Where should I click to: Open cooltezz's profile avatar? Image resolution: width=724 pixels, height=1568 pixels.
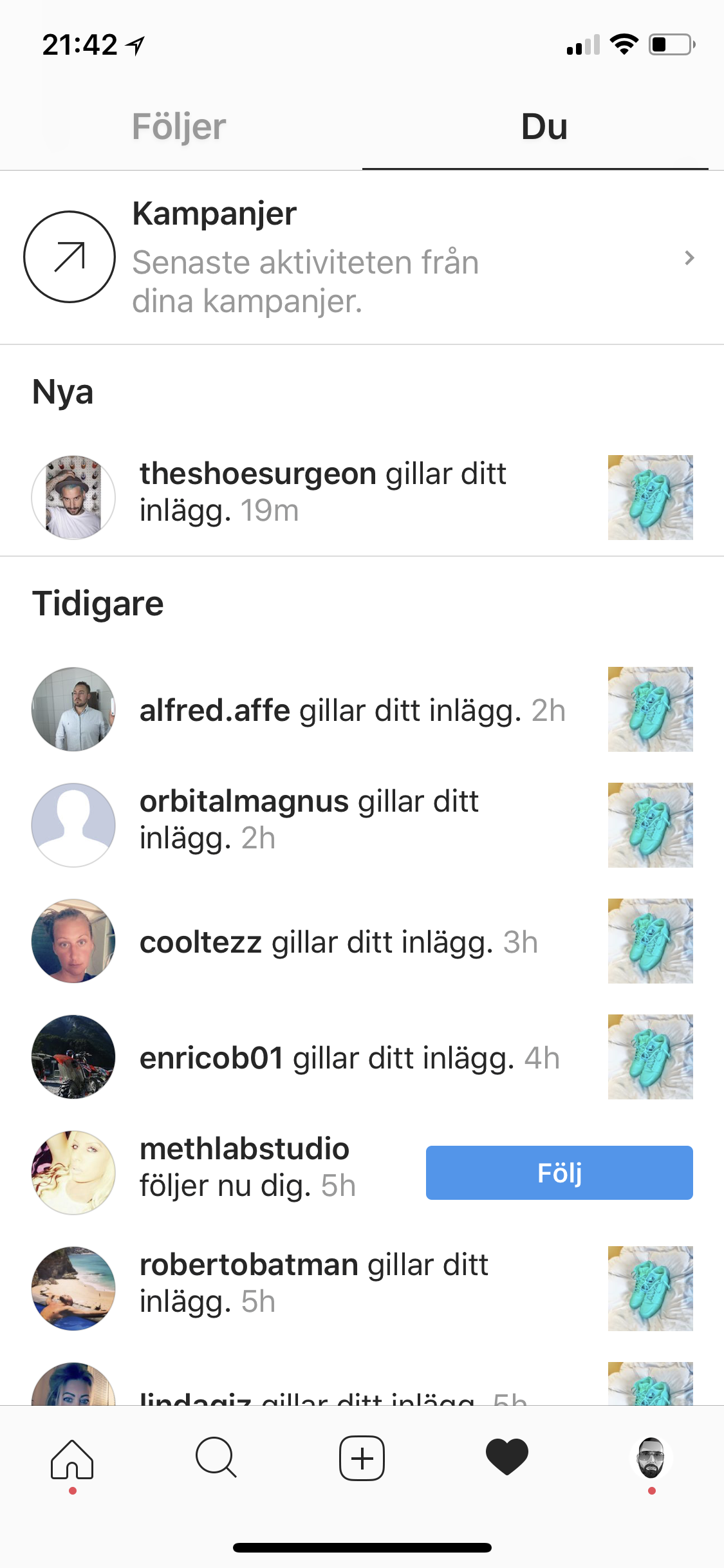(73, 941)
